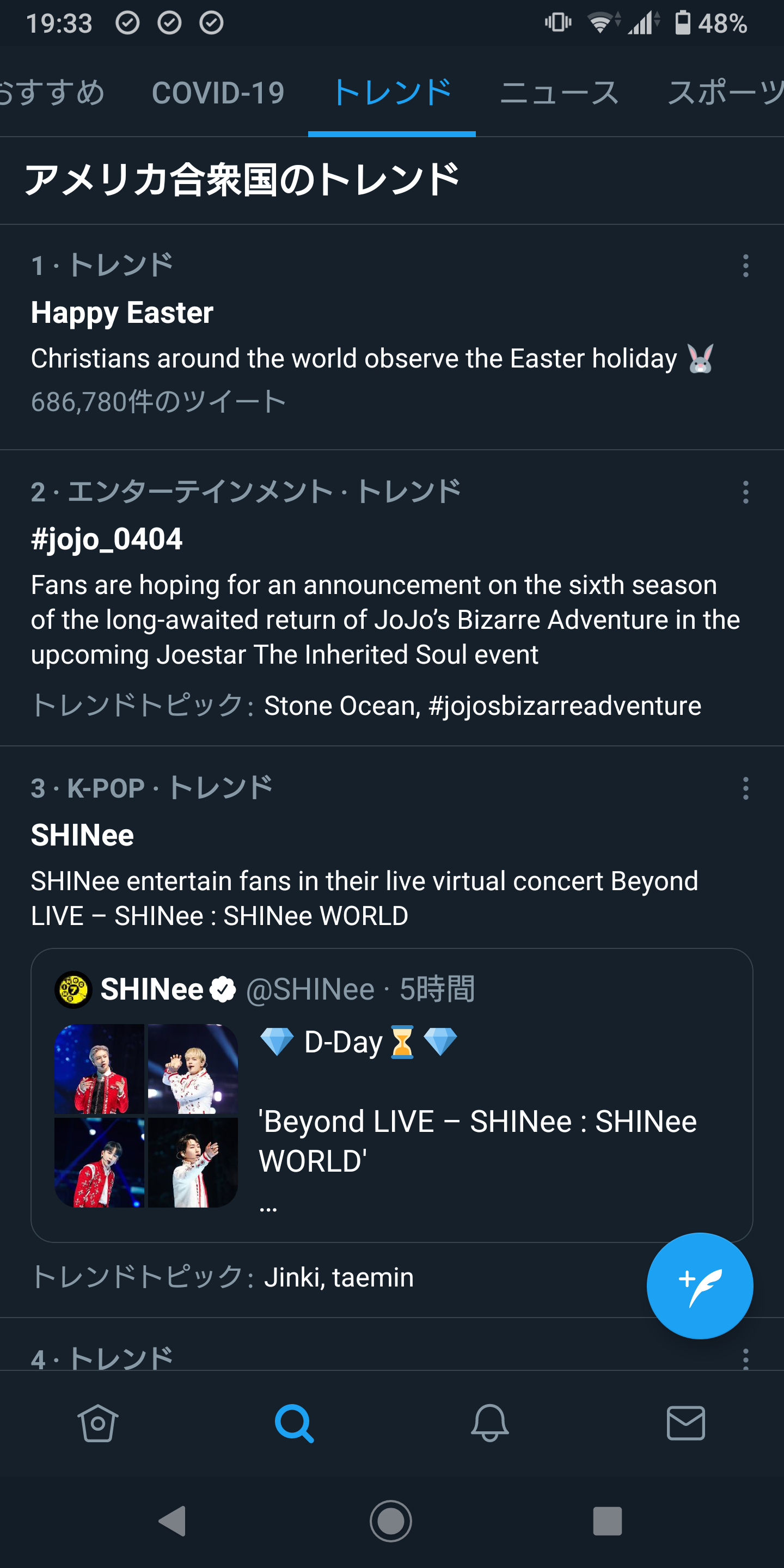Open the スポーツ tab

[724, 93]
